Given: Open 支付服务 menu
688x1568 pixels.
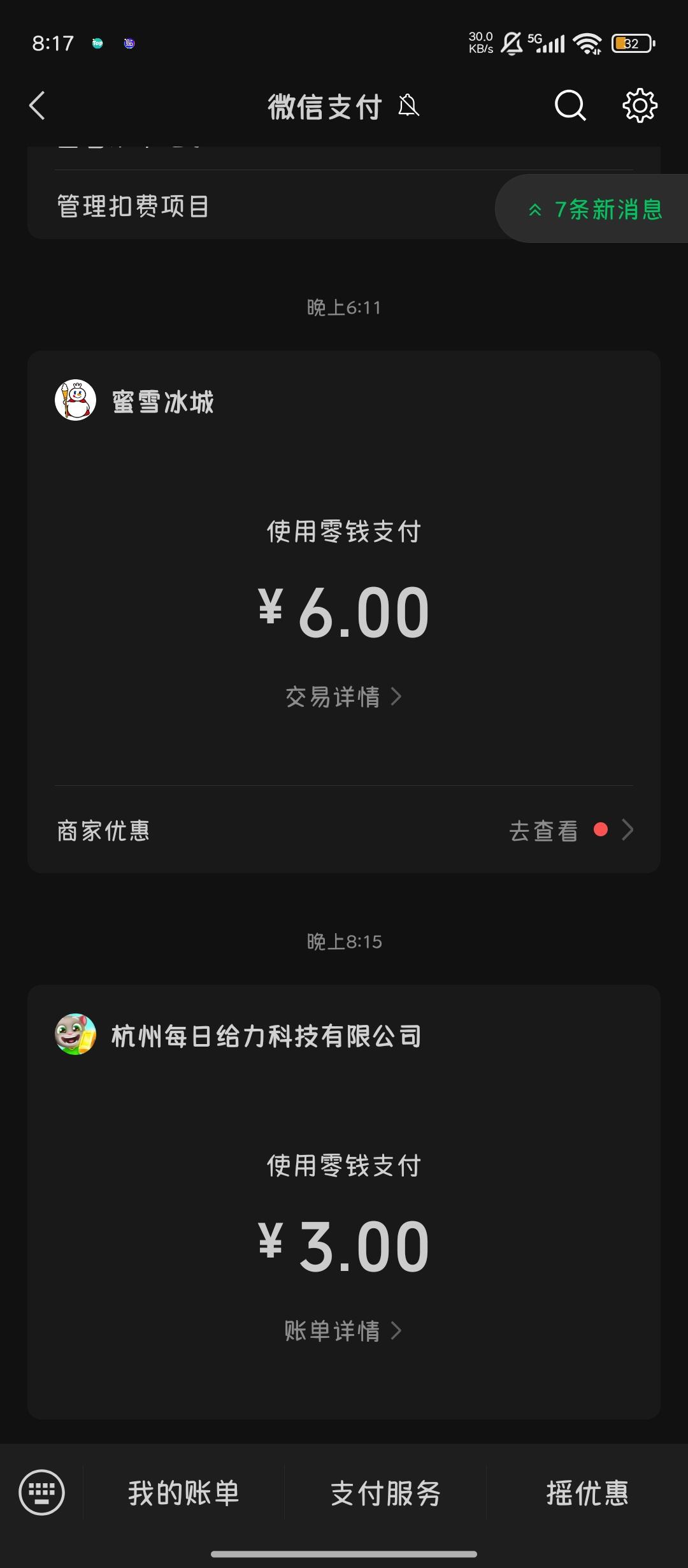Looking at the screenshot, I should point(385,1493).
